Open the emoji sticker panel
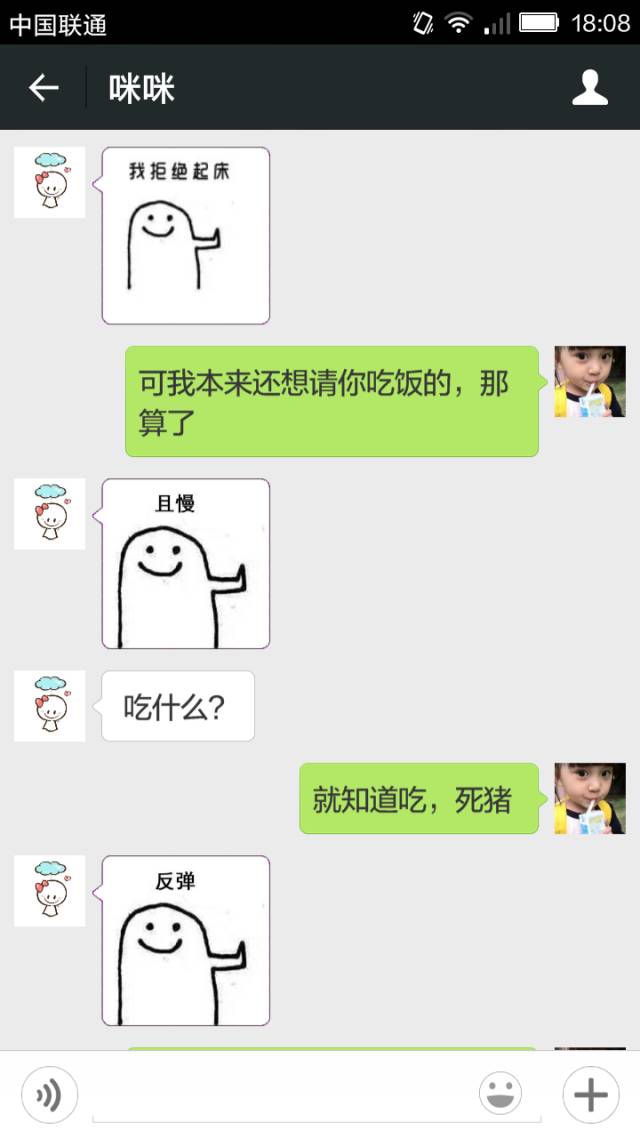Image resolution: width=640 pixels, height=1138 pixels. tap(500, 1093)
